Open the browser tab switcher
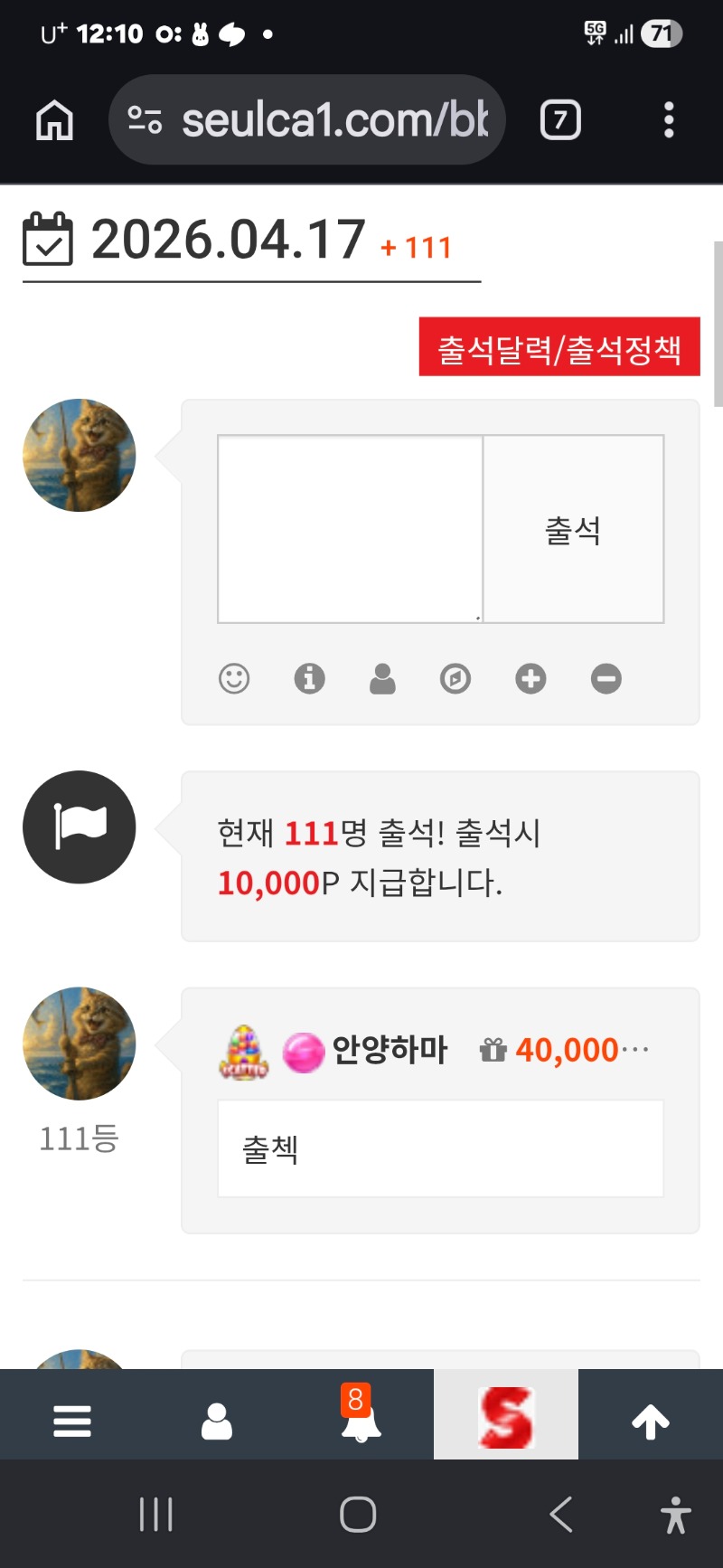723x1568 pixels. [x=560, y=120]
